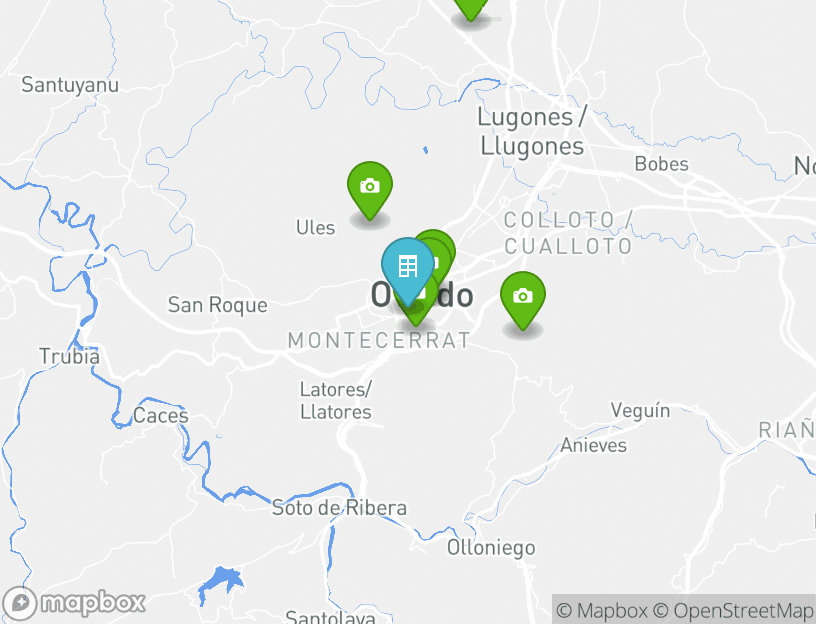The width and height of the screenshot is (816, 624).
Task: Open the © OpenStreetMap attribution link
Action: [x=734, y=610]
